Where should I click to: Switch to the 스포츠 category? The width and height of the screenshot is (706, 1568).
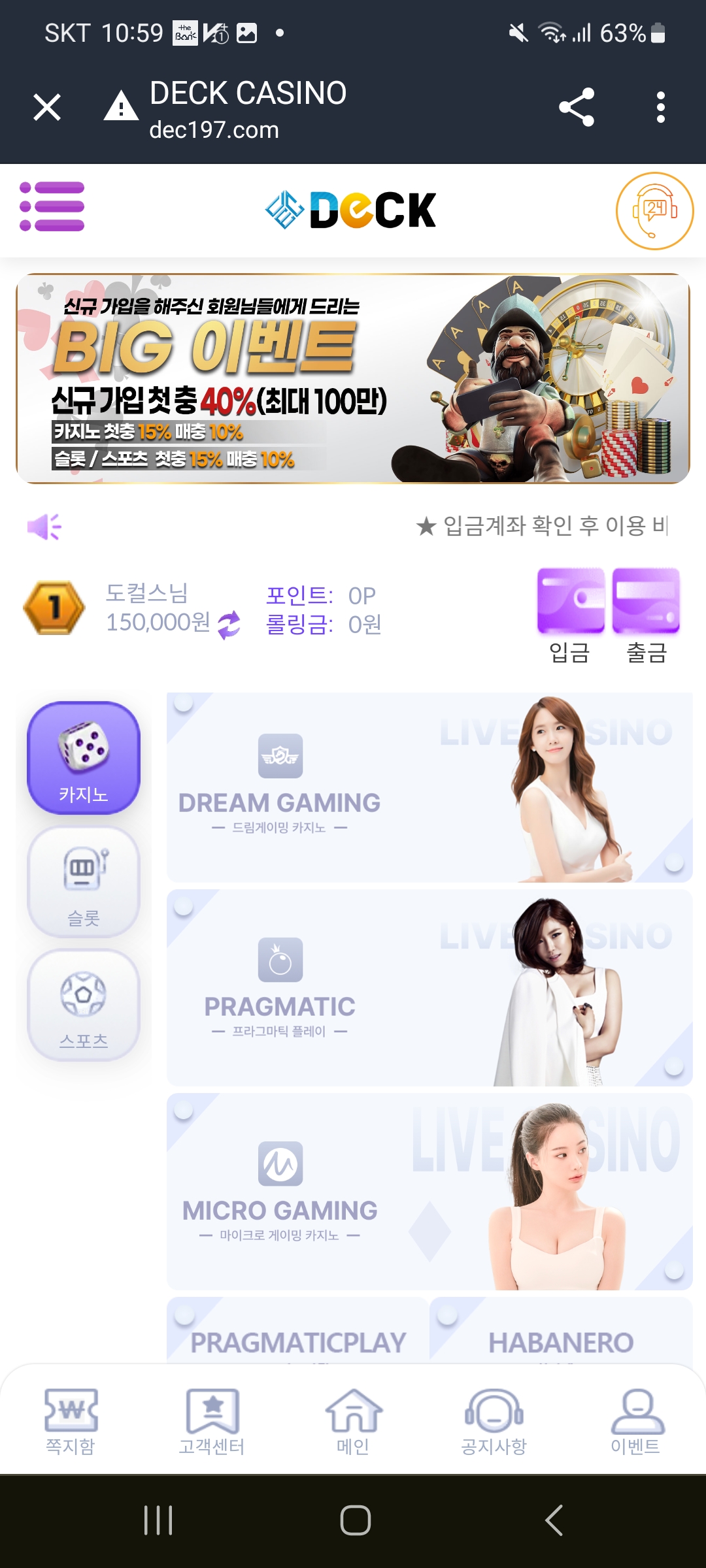[84, 1005]
